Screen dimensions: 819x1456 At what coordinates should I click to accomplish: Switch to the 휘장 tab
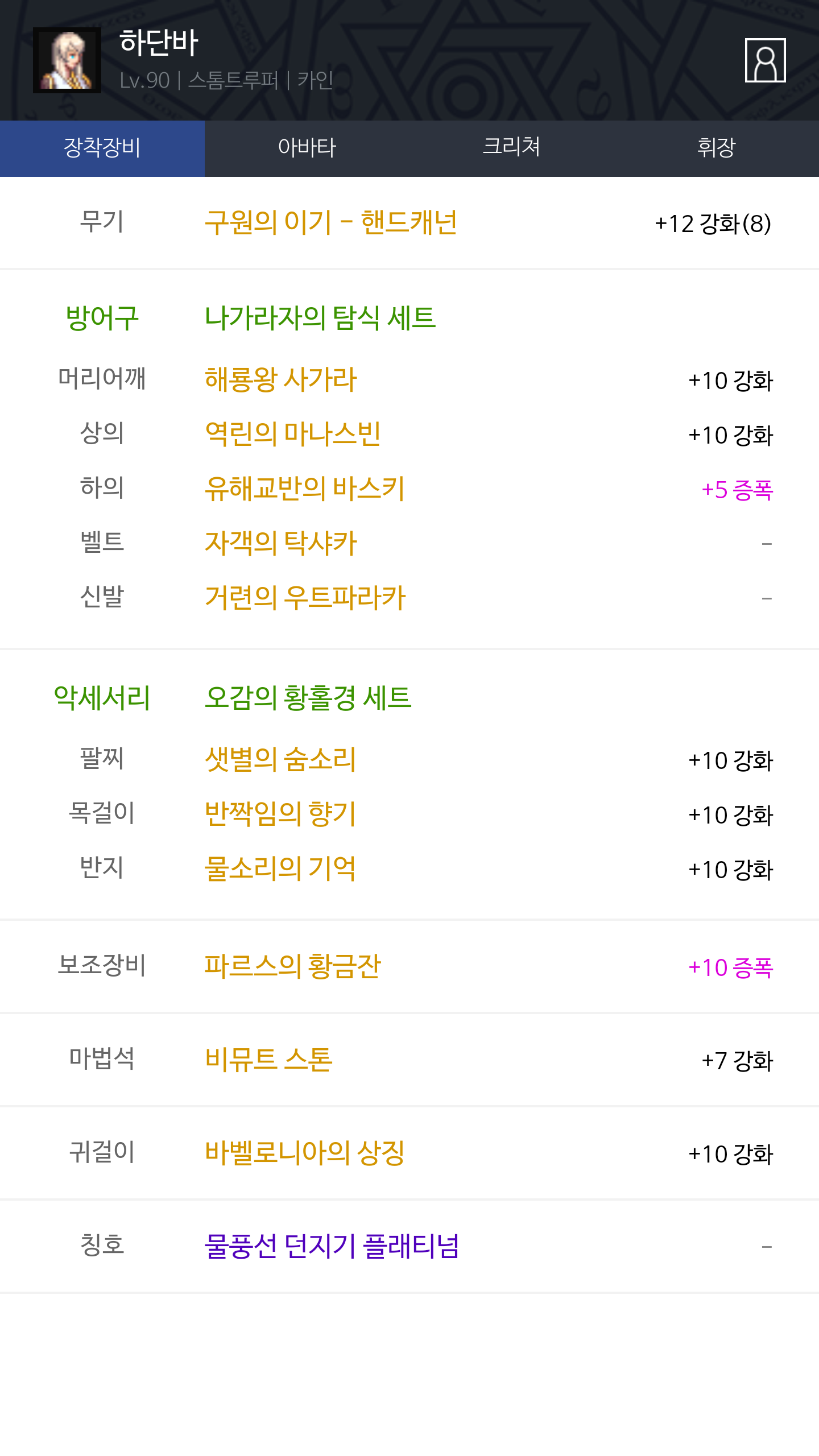717,148
